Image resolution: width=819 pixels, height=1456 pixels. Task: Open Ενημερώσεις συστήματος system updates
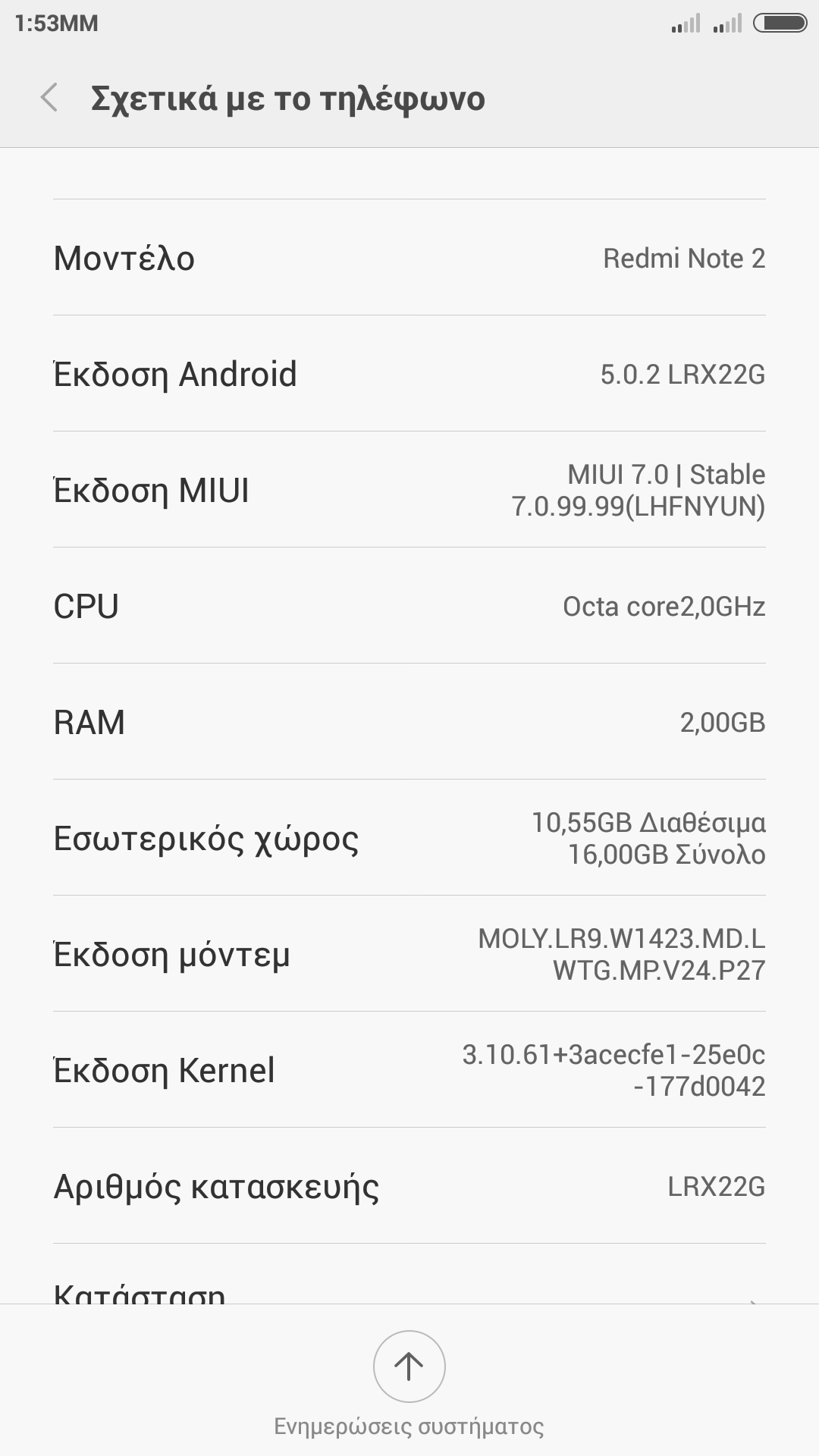coord(409,1367)
